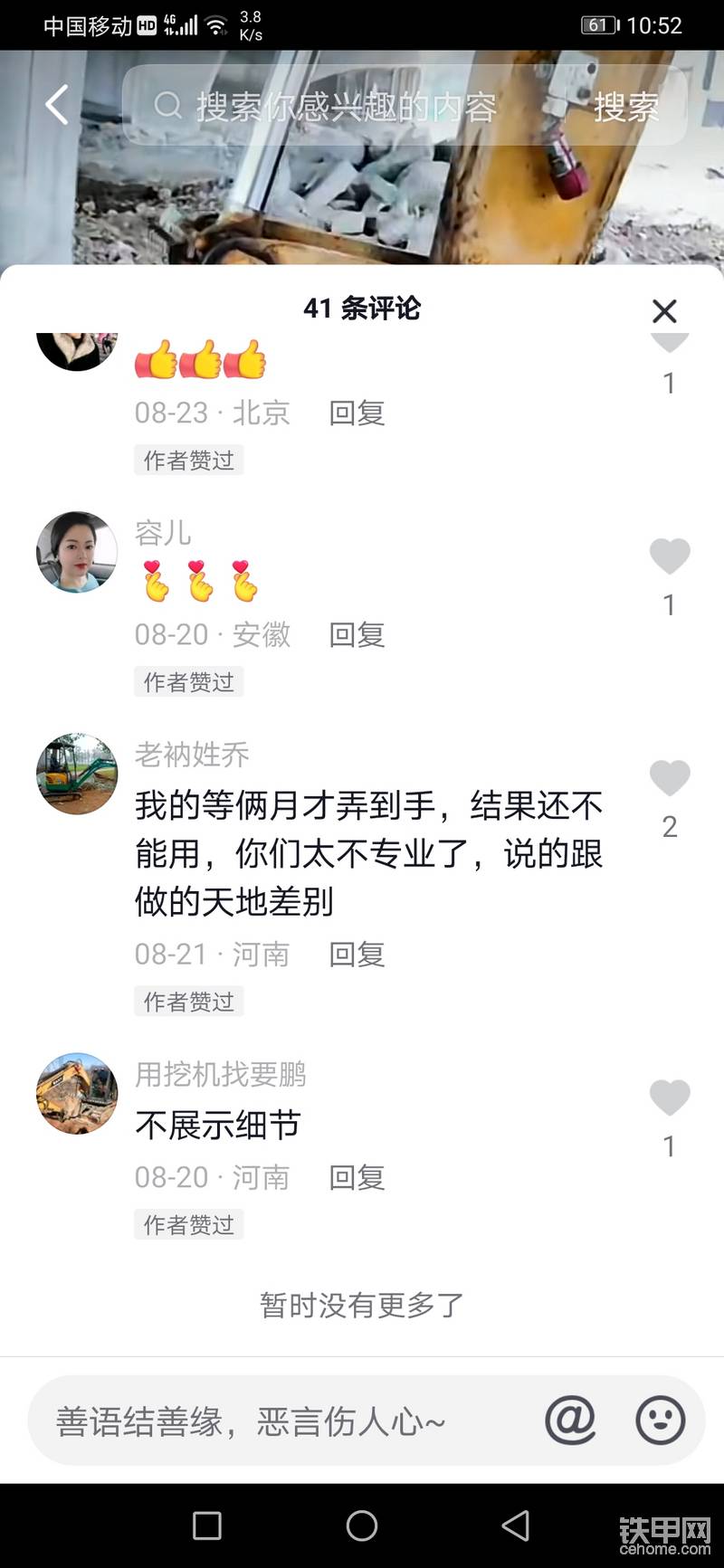
Task: Tap the 搜索 button
Action: [x=626, y=107]
